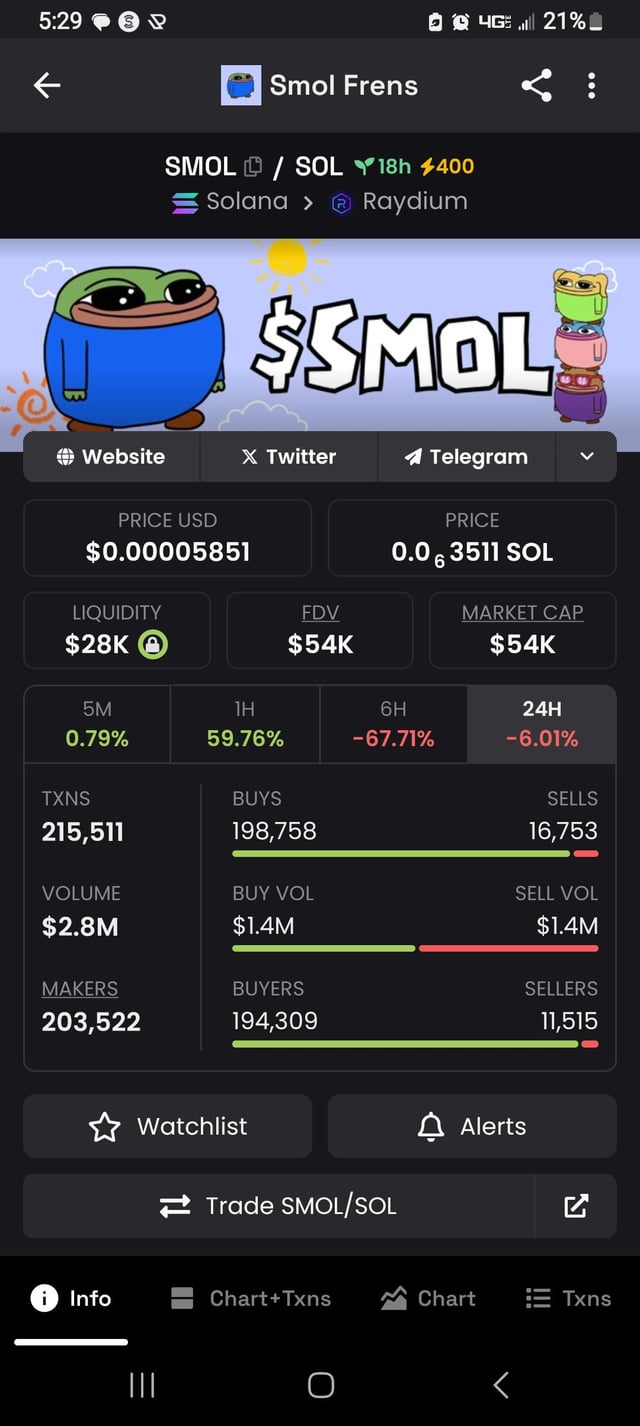Share the Smol Frens page

(x=536, y=86)
